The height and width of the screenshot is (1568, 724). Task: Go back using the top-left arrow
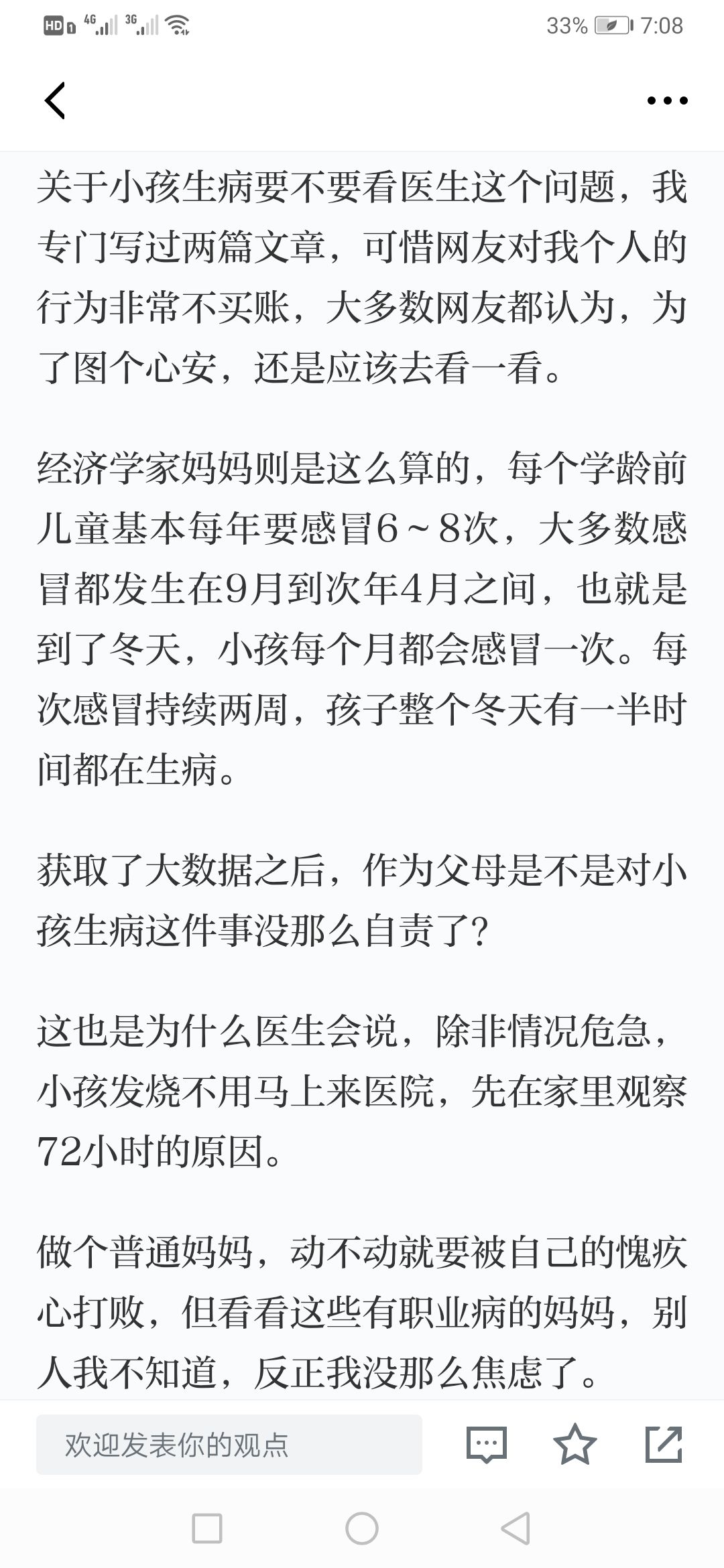coord(55,101)
